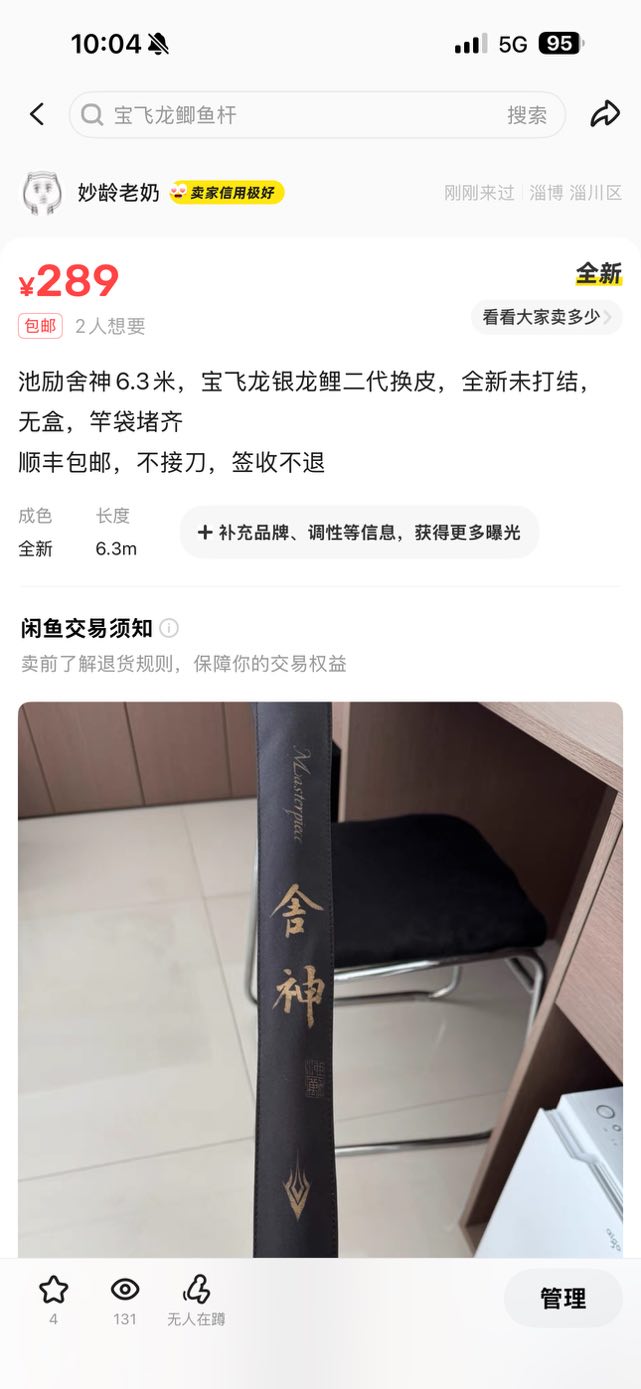Open seller 妙龄老奶's profile

(118, 193)
